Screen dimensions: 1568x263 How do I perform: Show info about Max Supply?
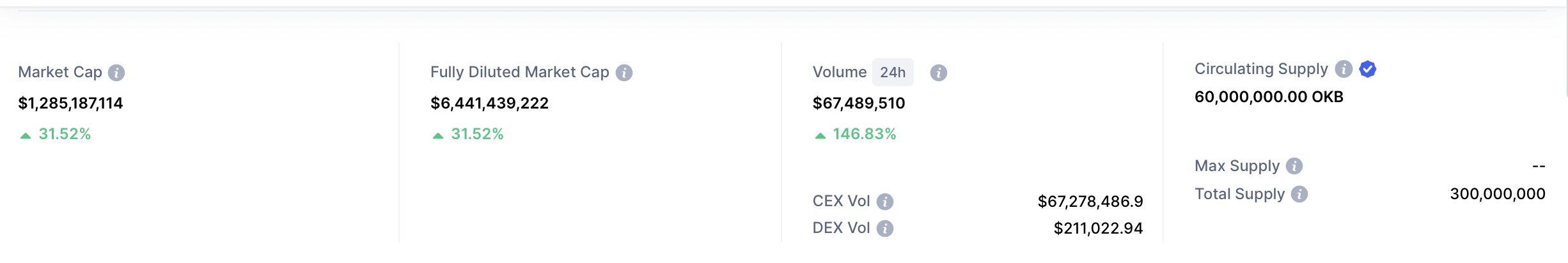click(x=1294, y=166)
